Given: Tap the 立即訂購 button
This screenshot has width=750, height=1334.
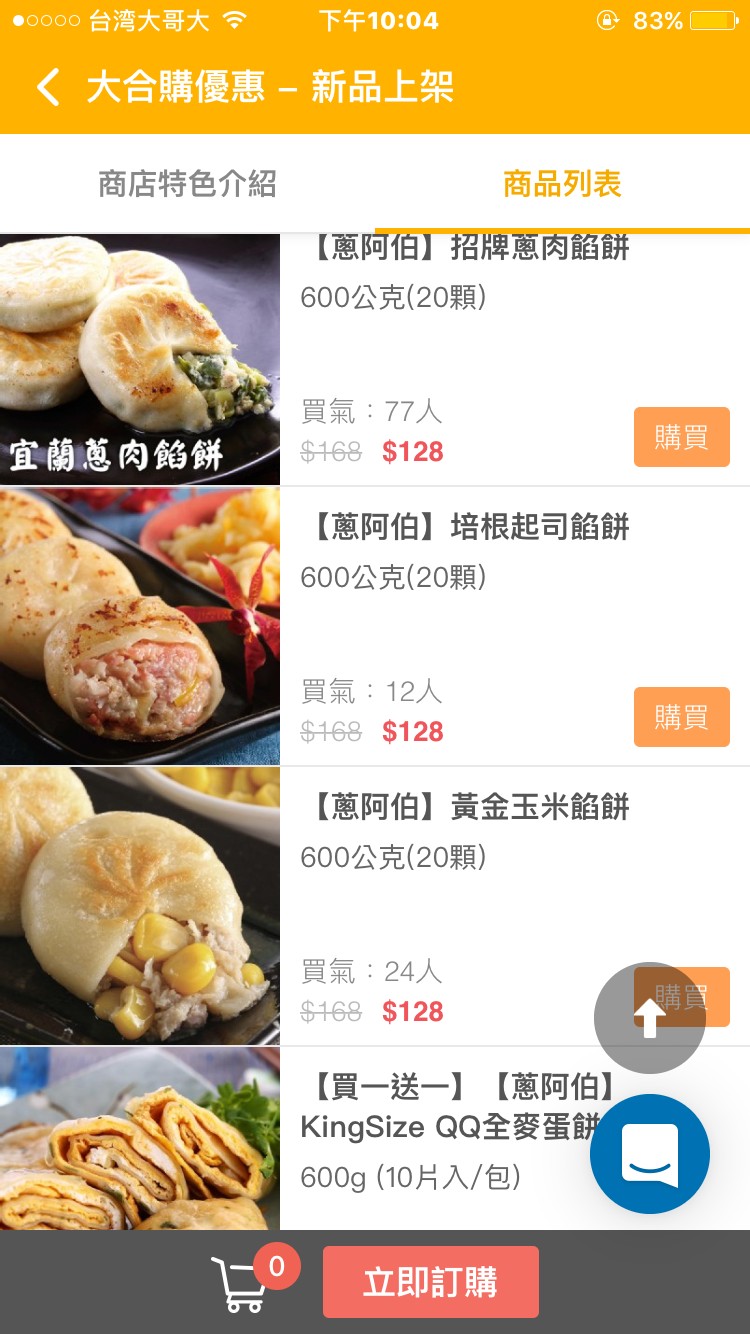Looking at the screenshot, I should coord(430,1282).
